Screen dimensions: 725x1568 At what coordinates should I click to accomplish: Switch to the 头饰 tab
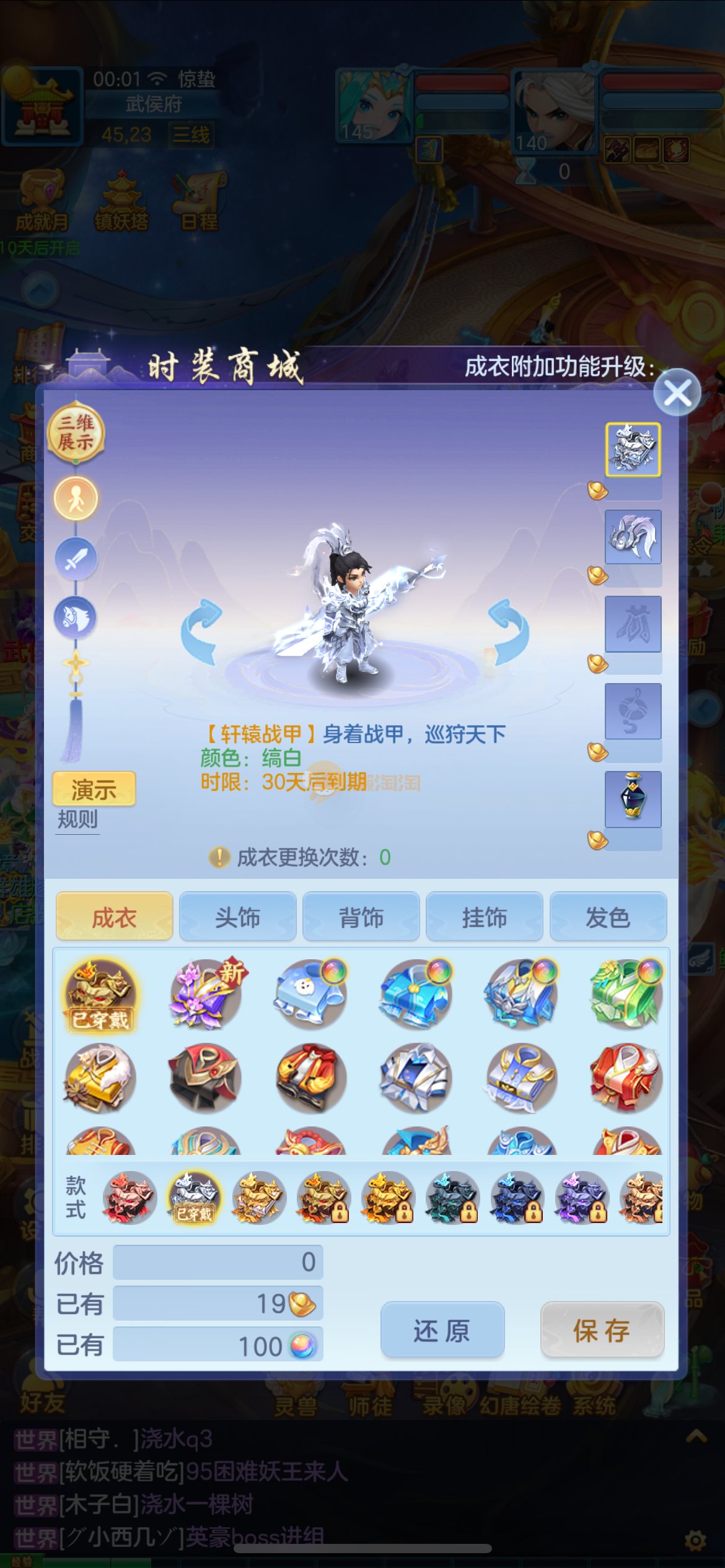point(237,917)
